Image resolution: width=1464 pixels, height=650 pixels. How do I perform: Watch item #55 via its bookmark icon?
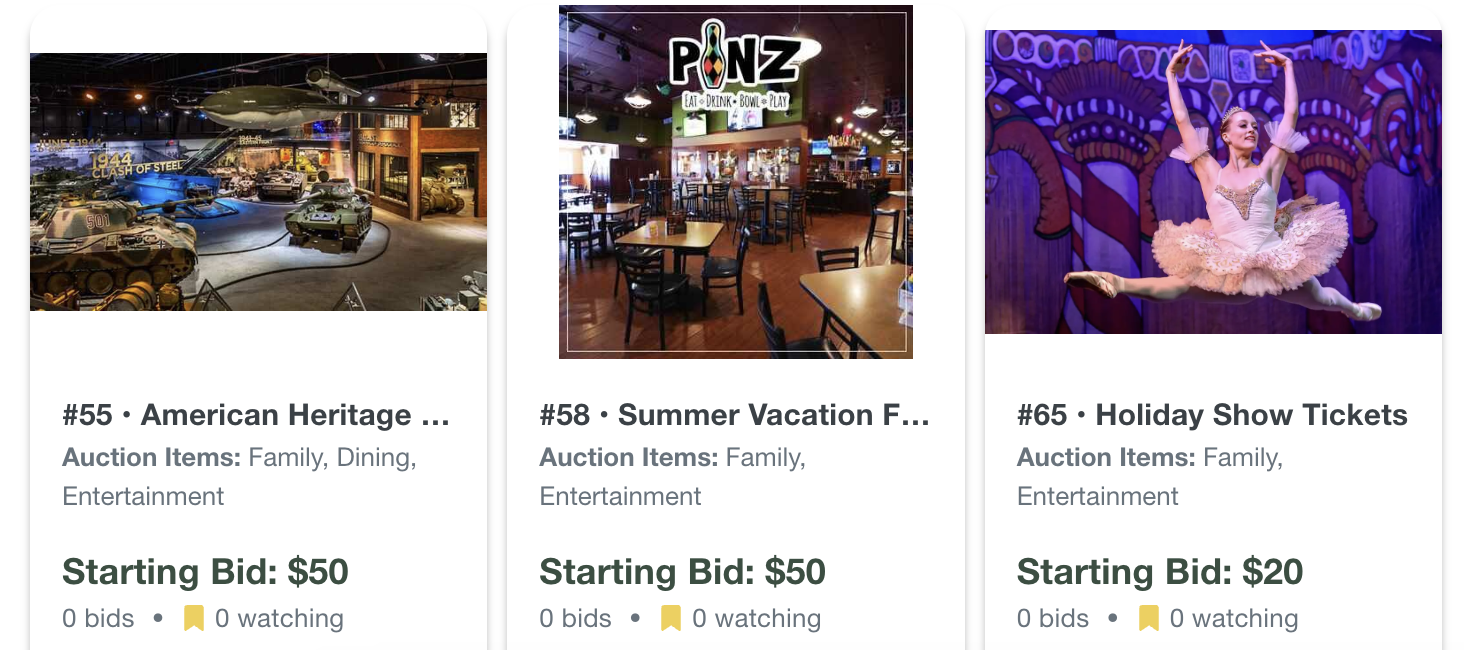[194, 619]
